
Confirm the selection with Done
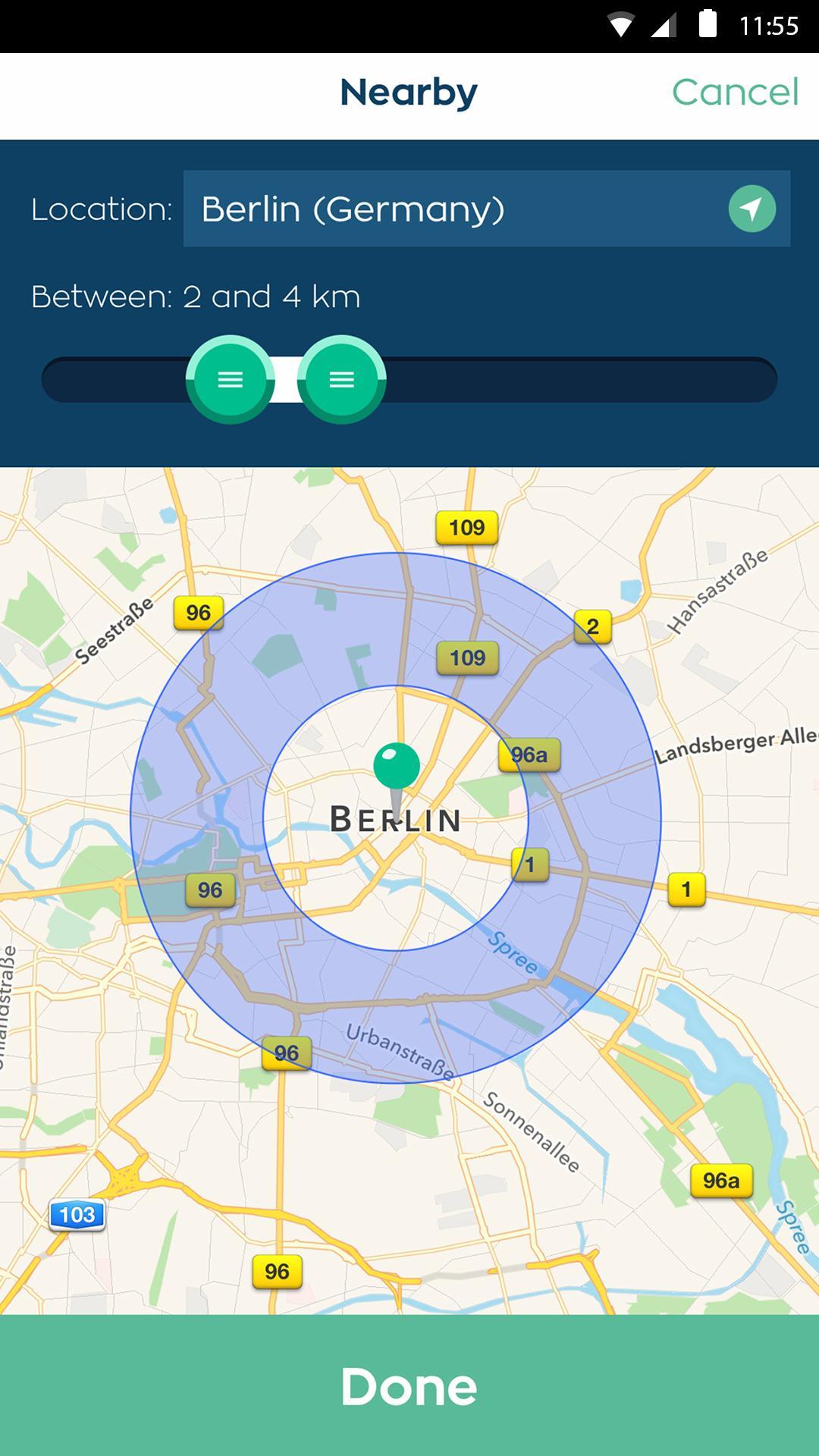(x=409, y=1385)
